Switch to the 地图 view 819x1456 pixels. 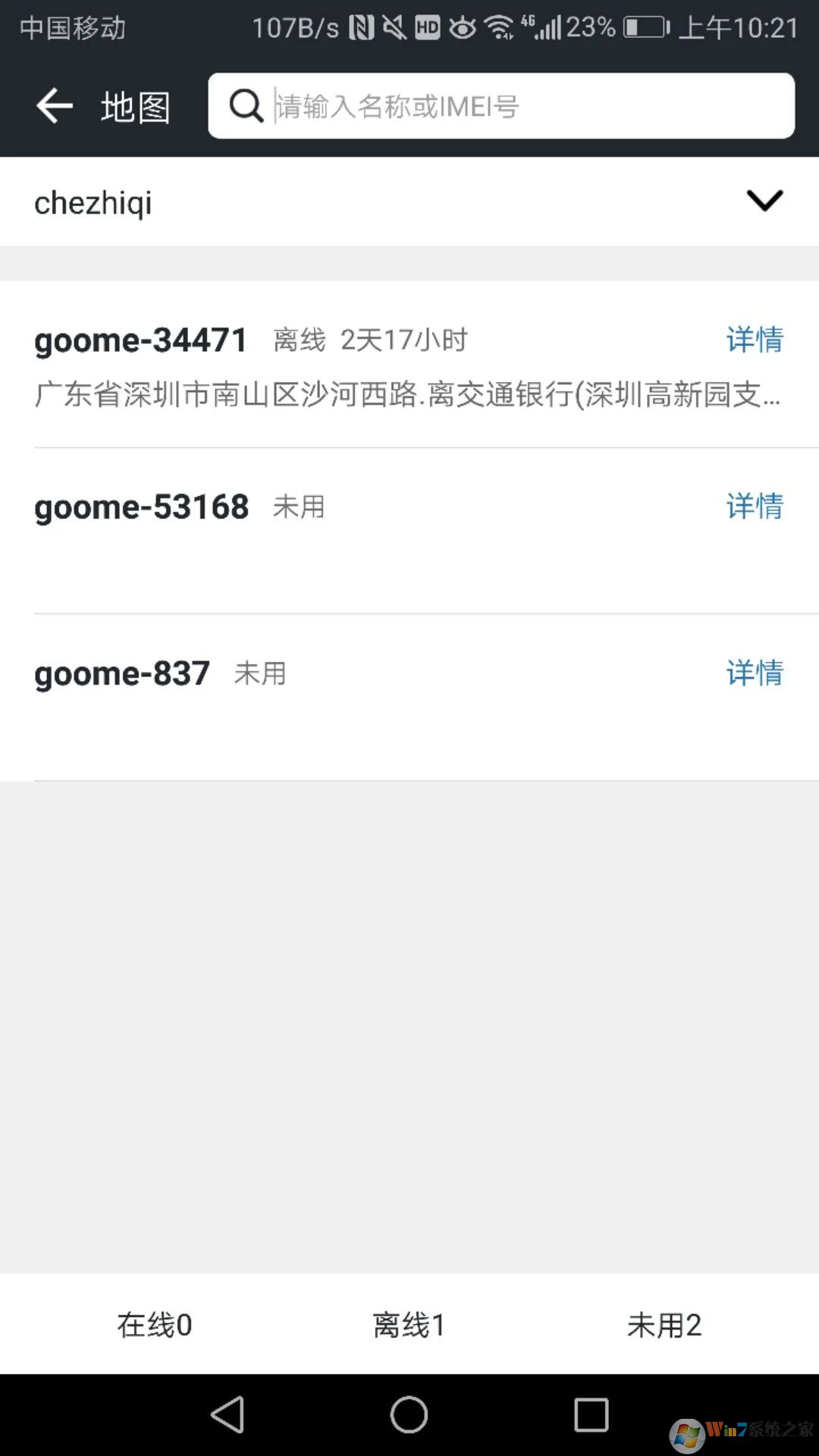135,107
